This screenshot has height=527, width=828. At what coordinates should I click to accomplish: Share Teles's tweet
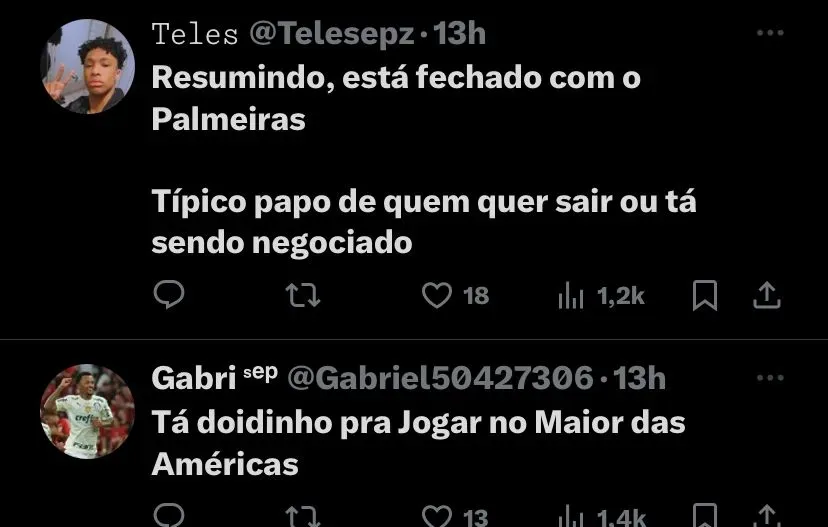(766, 295)
